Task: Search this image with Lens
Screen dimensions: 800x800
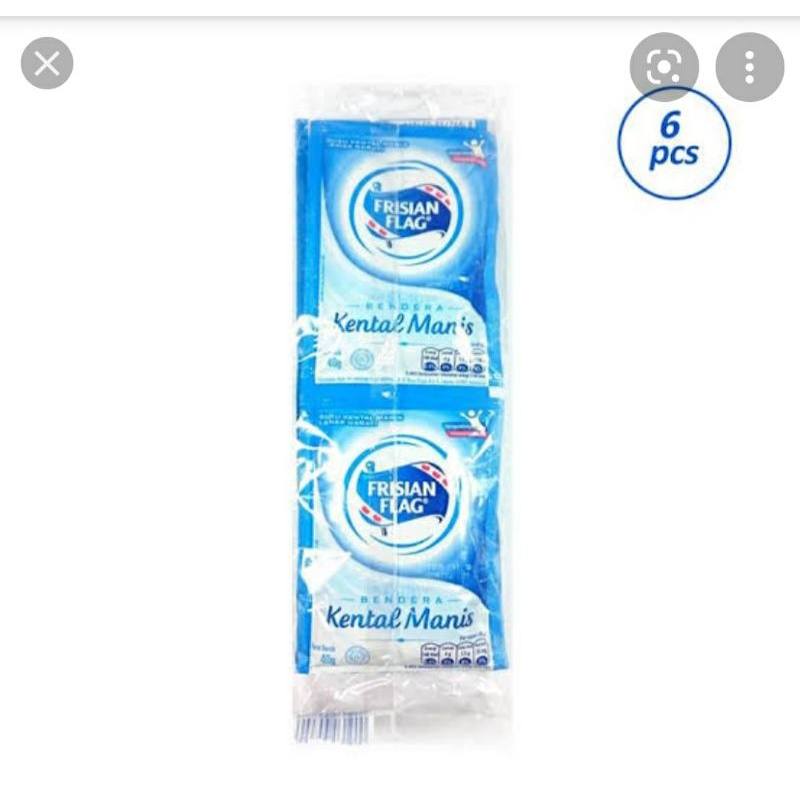Action: [664, 67]
